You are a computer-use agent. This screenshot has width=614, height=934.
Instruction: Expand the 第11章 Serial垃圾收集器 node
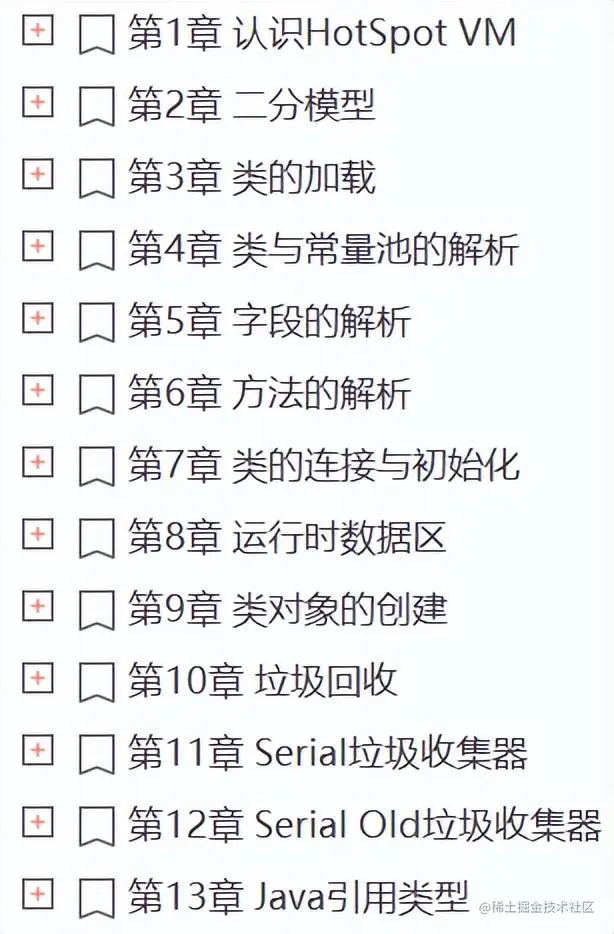click(37, 750)
